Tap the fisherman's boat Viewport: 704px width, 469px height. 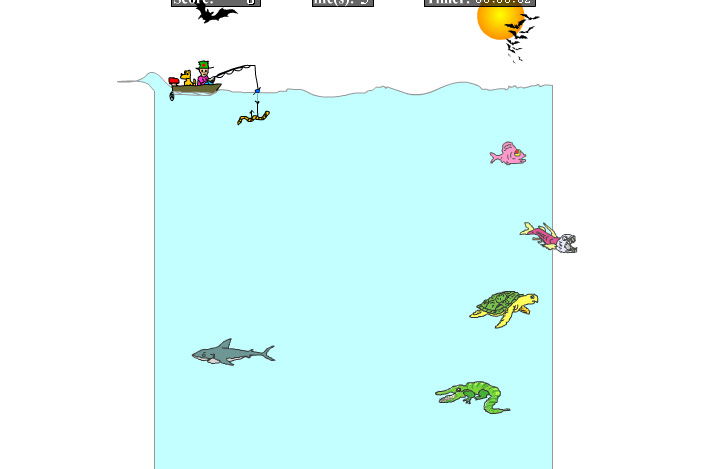195,88
